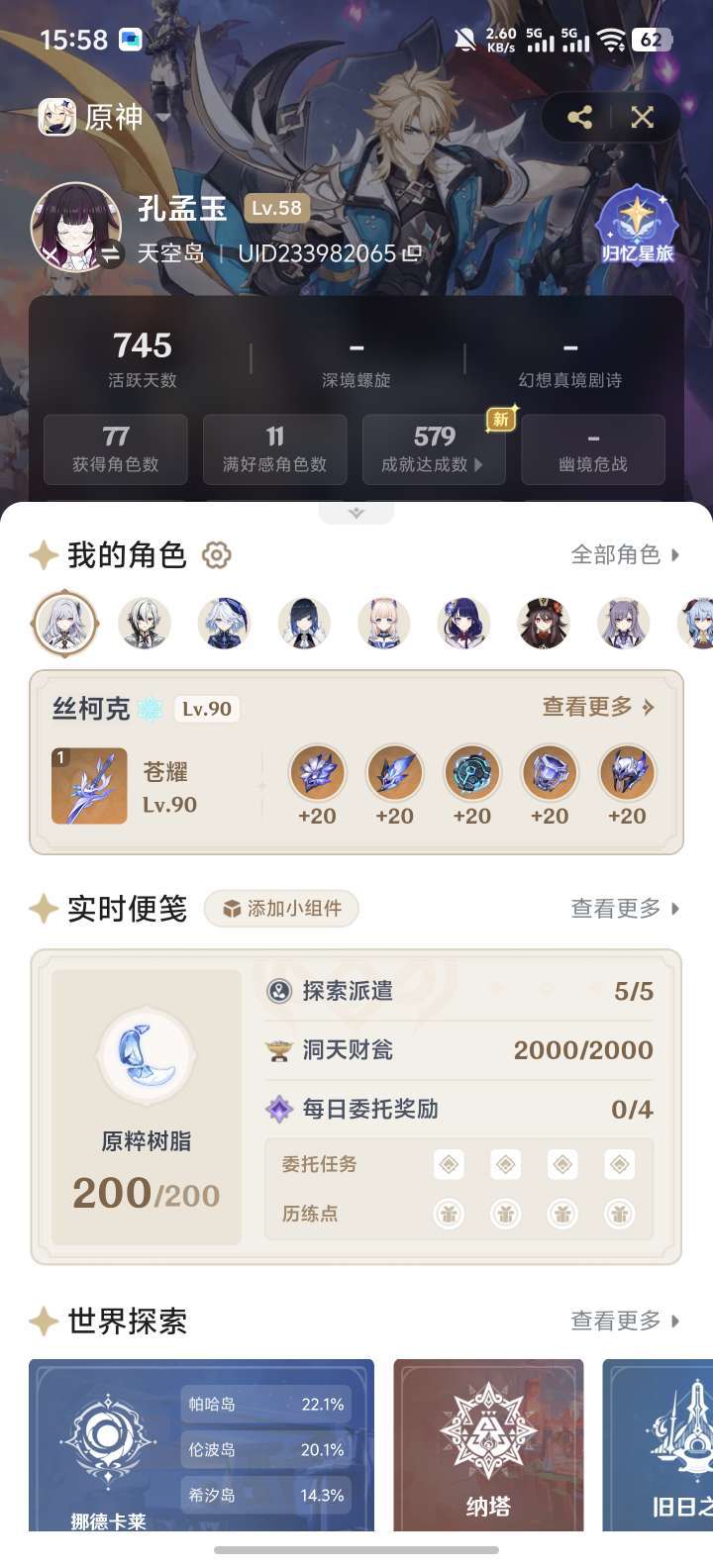Viewport: 713px width, 1568px height.
Task: Open the 苍耀 weapon details
Action: pyautogui.click(x=89, y=786)
